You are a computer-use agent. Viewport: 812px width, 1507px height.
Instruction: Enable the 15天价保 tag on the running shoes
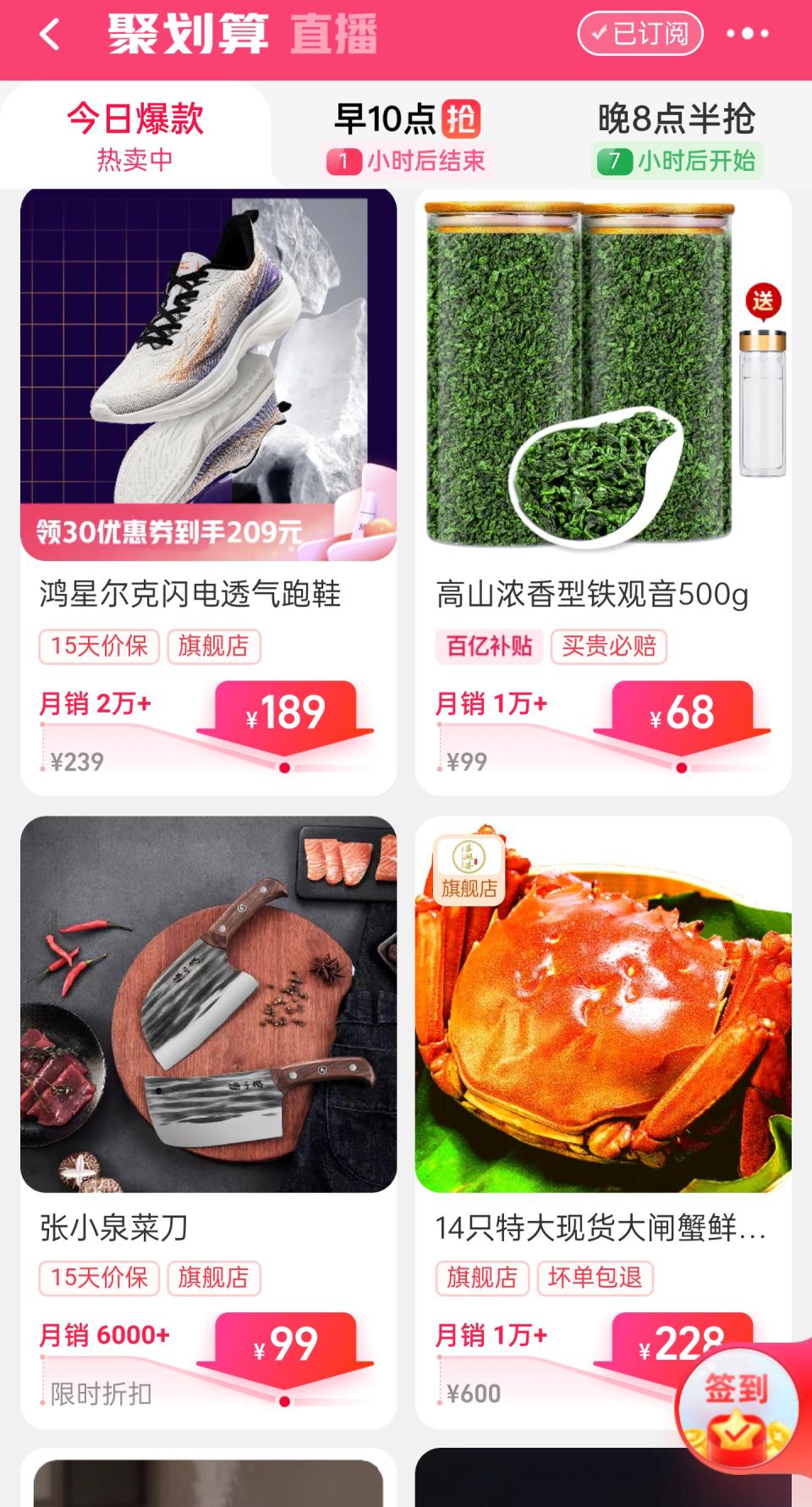[x=97, y=646]
